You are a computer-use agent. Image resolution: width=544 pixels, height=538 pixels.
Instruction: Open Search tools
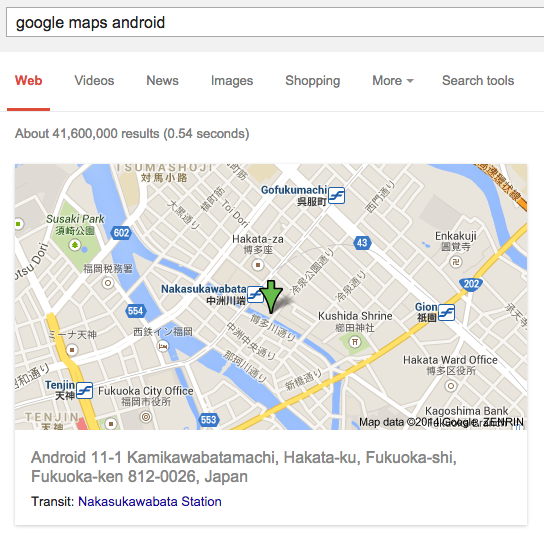point(478,80)
